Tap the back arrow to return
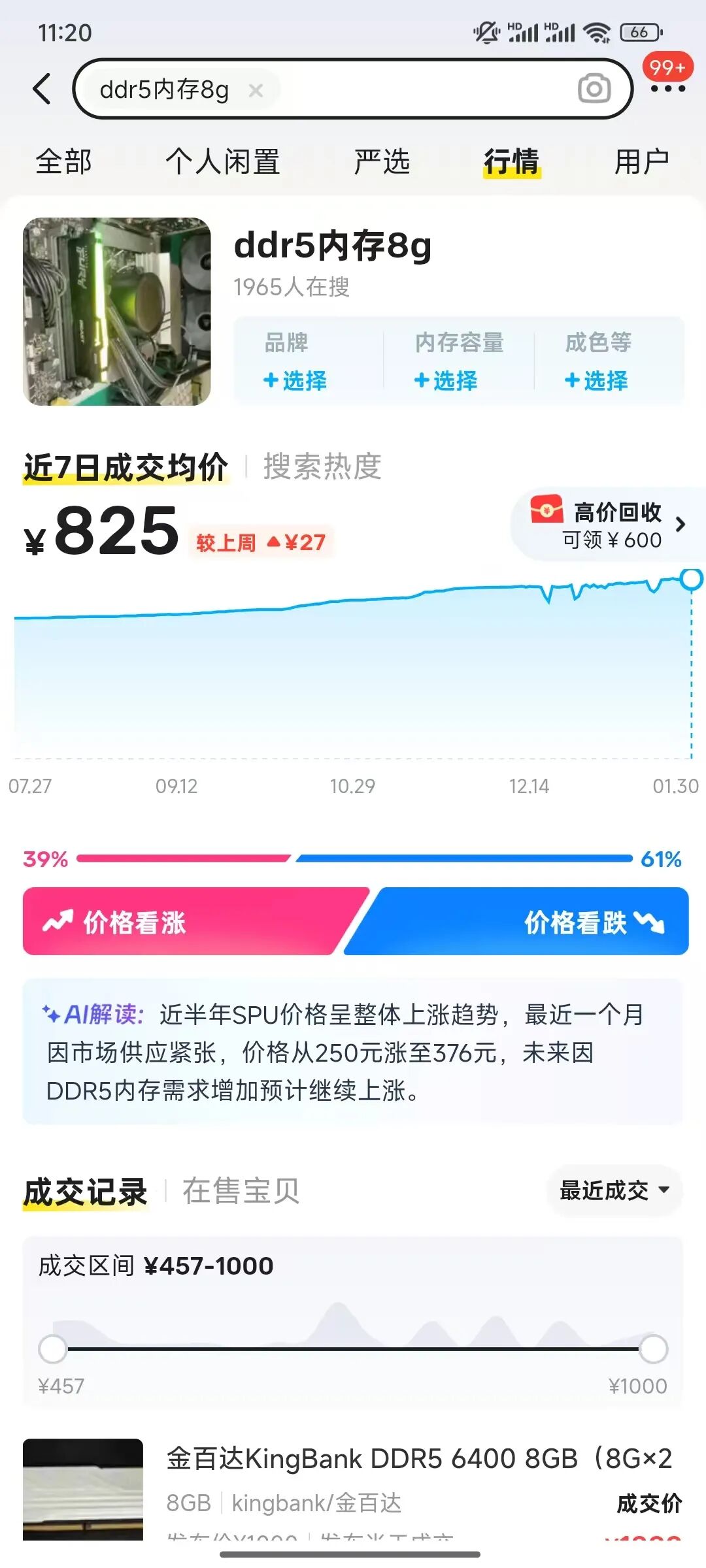 (43, 89)
